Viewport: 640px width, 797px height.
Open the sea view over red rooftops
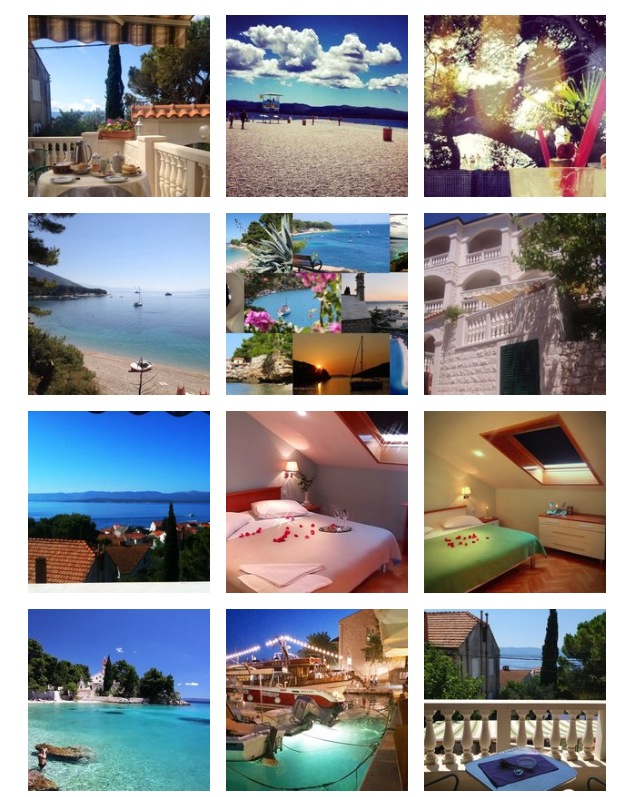[119, 502]
